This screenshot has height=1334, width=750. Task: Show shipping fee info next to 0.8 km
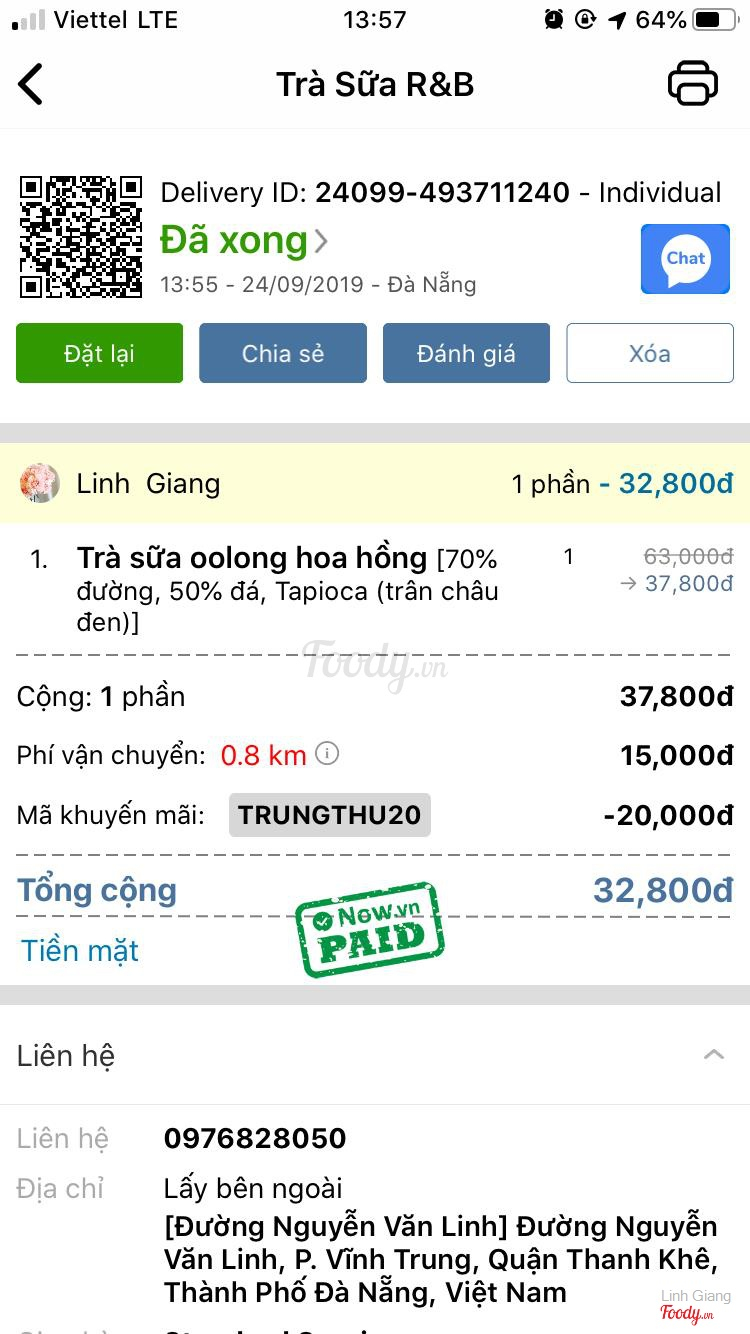tap(327, 753)
